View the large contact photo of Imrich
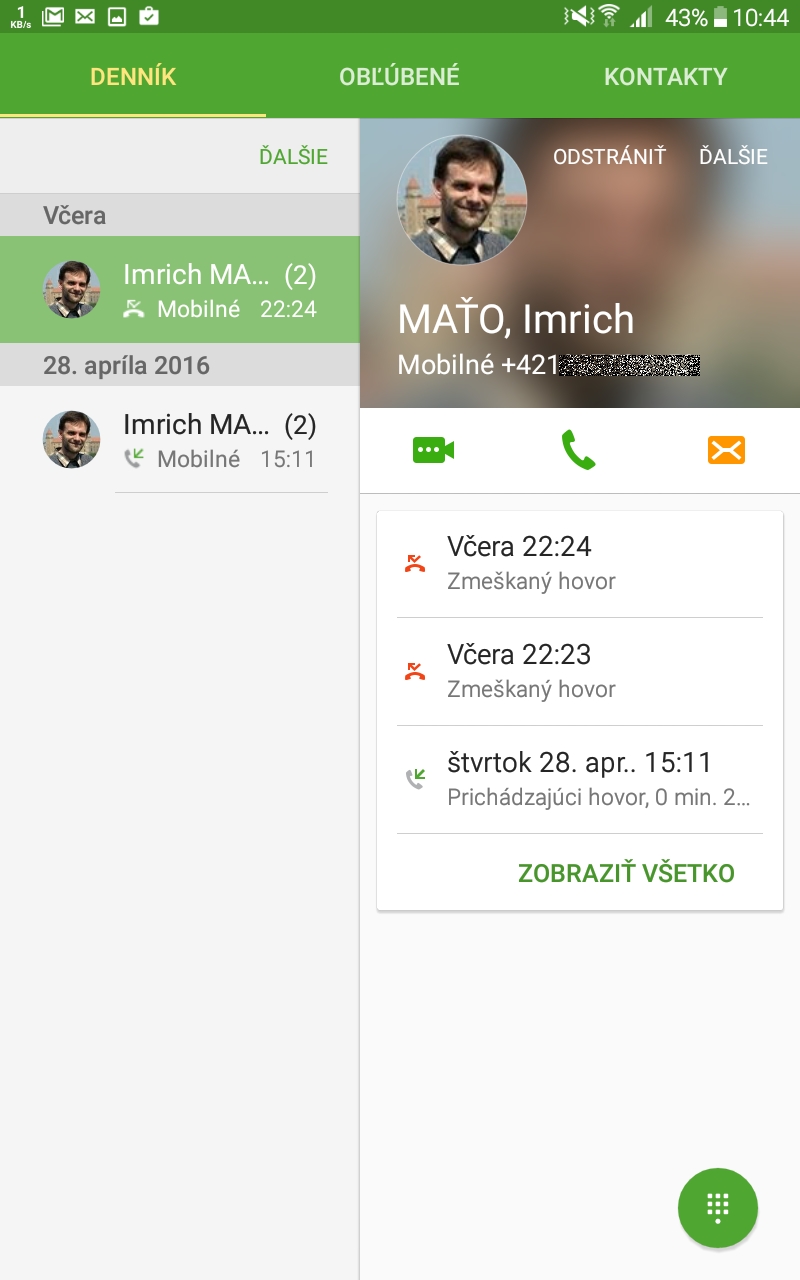This screenshot has height=1280, width=800. pyautogui.click(x=462, y=200)
